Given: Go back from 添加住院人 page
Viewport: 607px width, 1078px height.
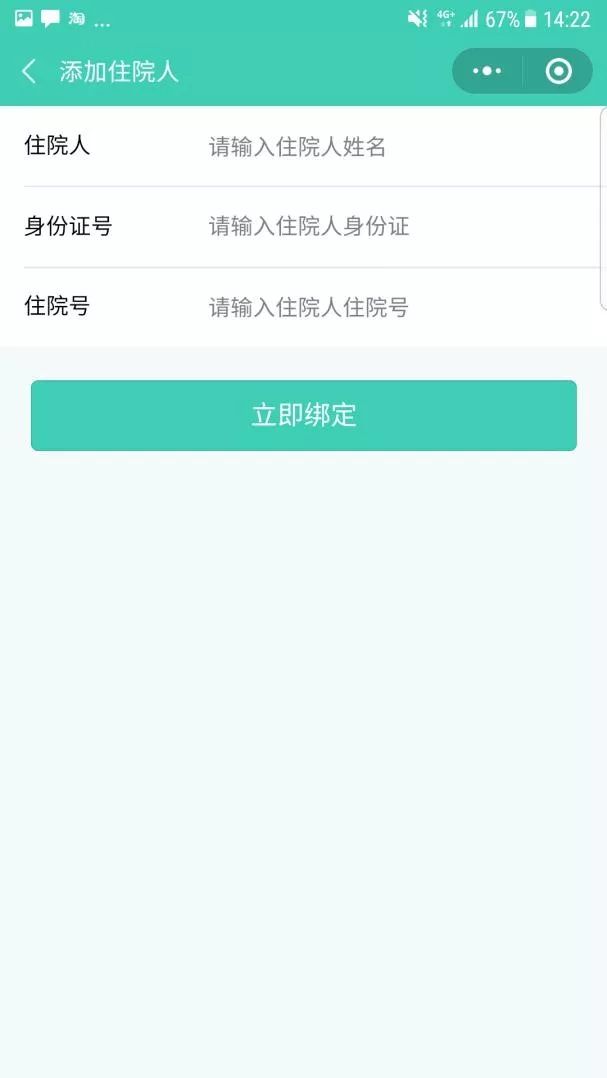Looking at the screenshot, I should (29, 71).
